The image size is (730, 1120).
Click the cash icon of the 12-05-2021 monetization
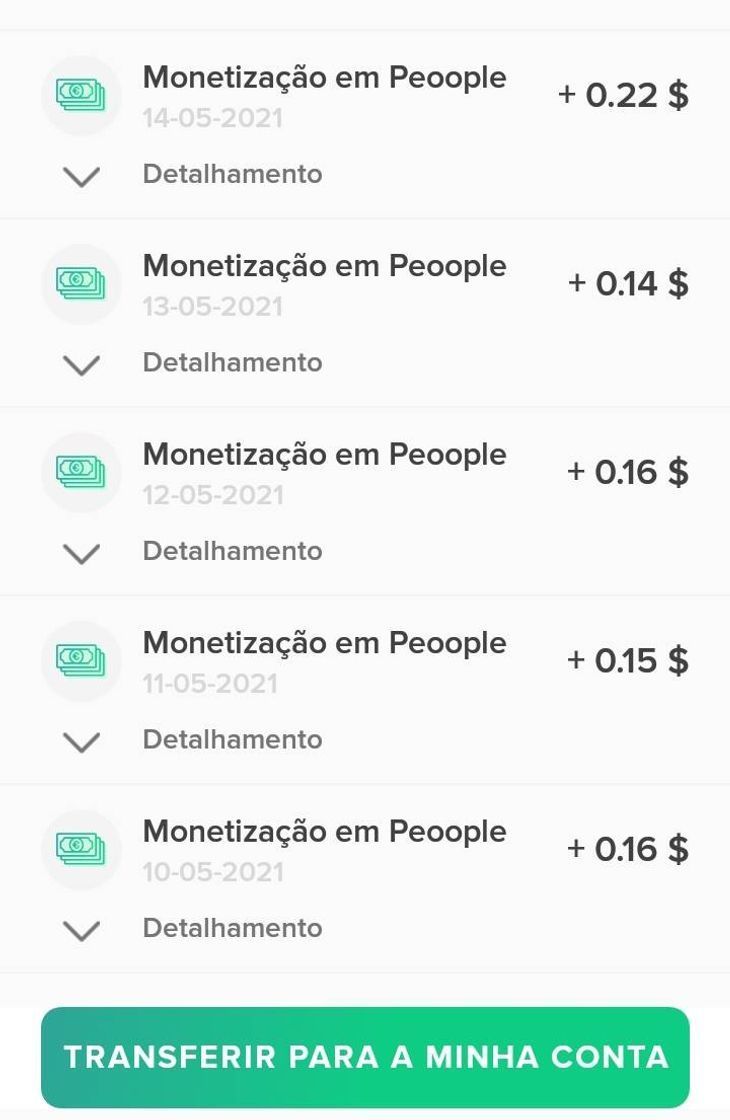tap(81, 472)
